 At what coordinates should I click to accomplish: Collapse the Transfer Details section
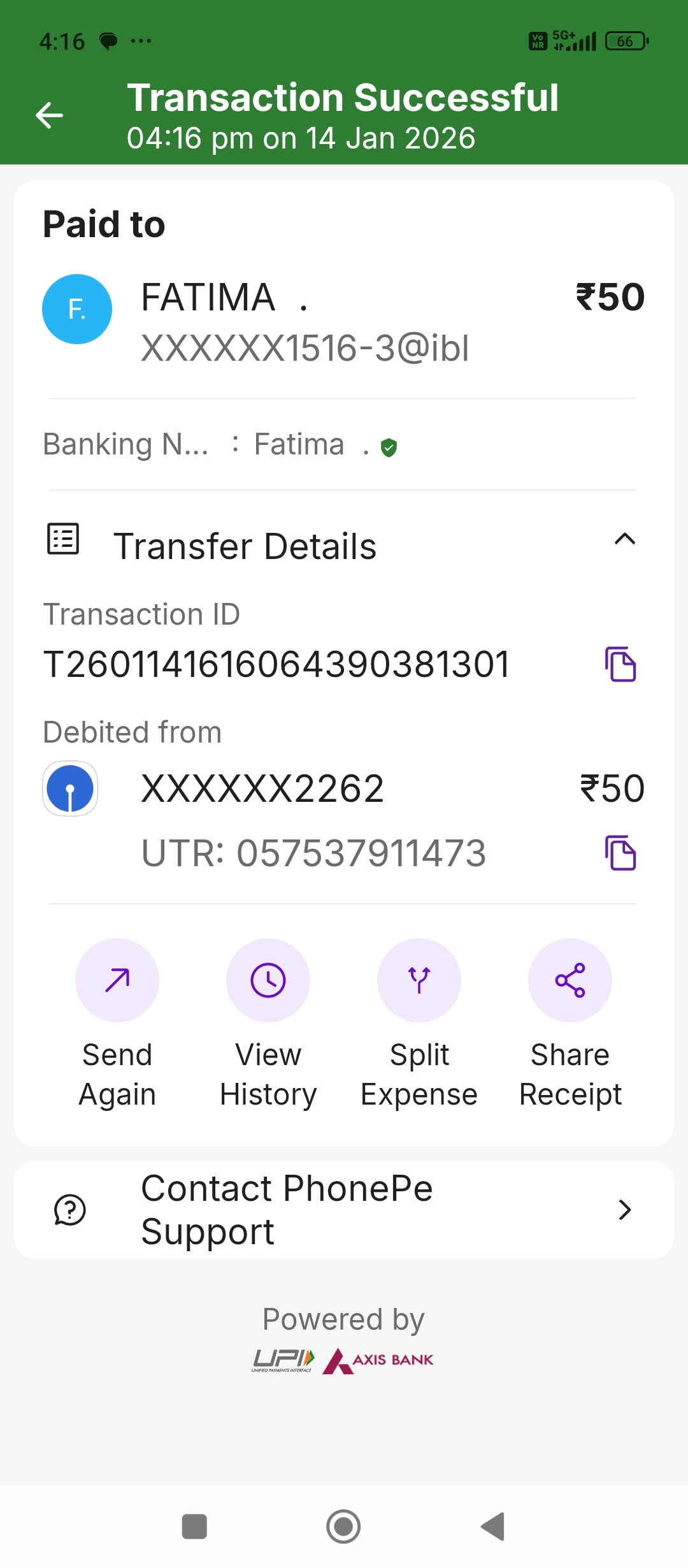click(x=624, y=540)
